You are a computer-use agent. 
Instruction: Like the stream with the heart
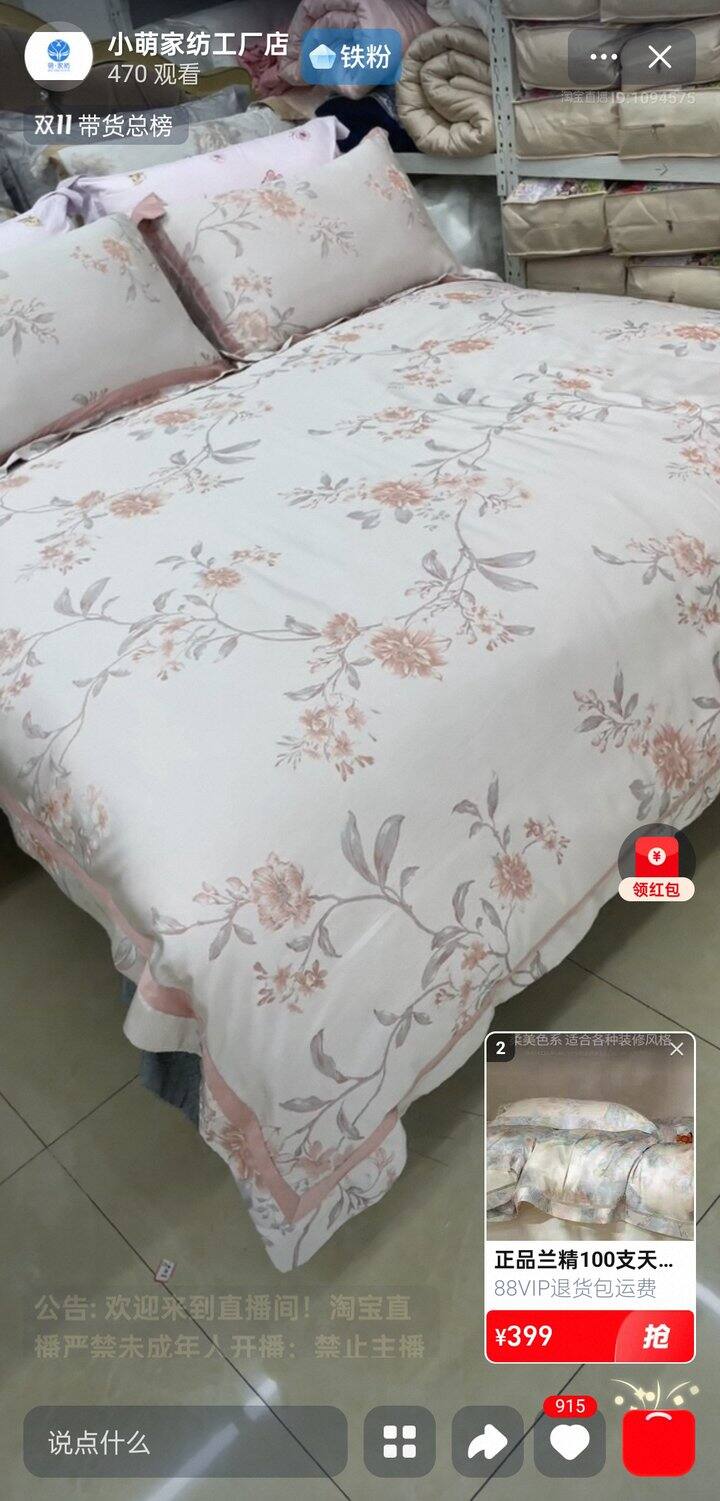coord(570,1440)
